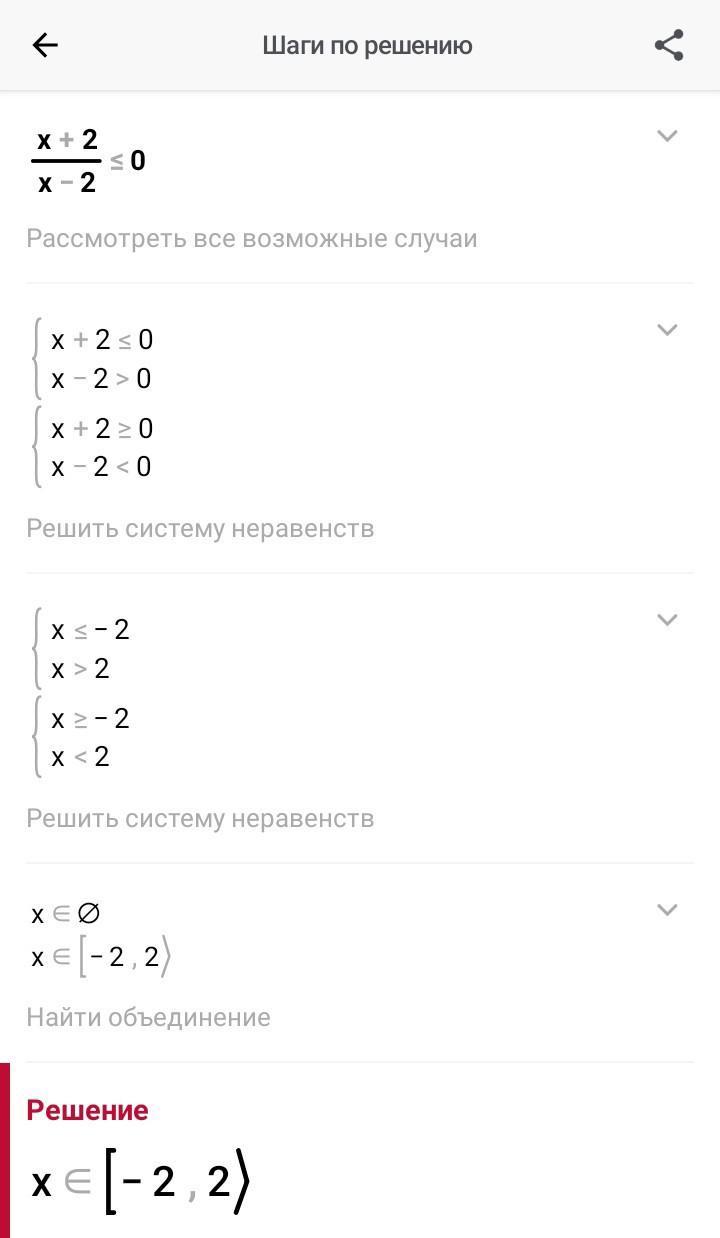Expand the step with x + 2 ≤ 0 systems
Screen dimensions: 720x1238
point(667,329)
